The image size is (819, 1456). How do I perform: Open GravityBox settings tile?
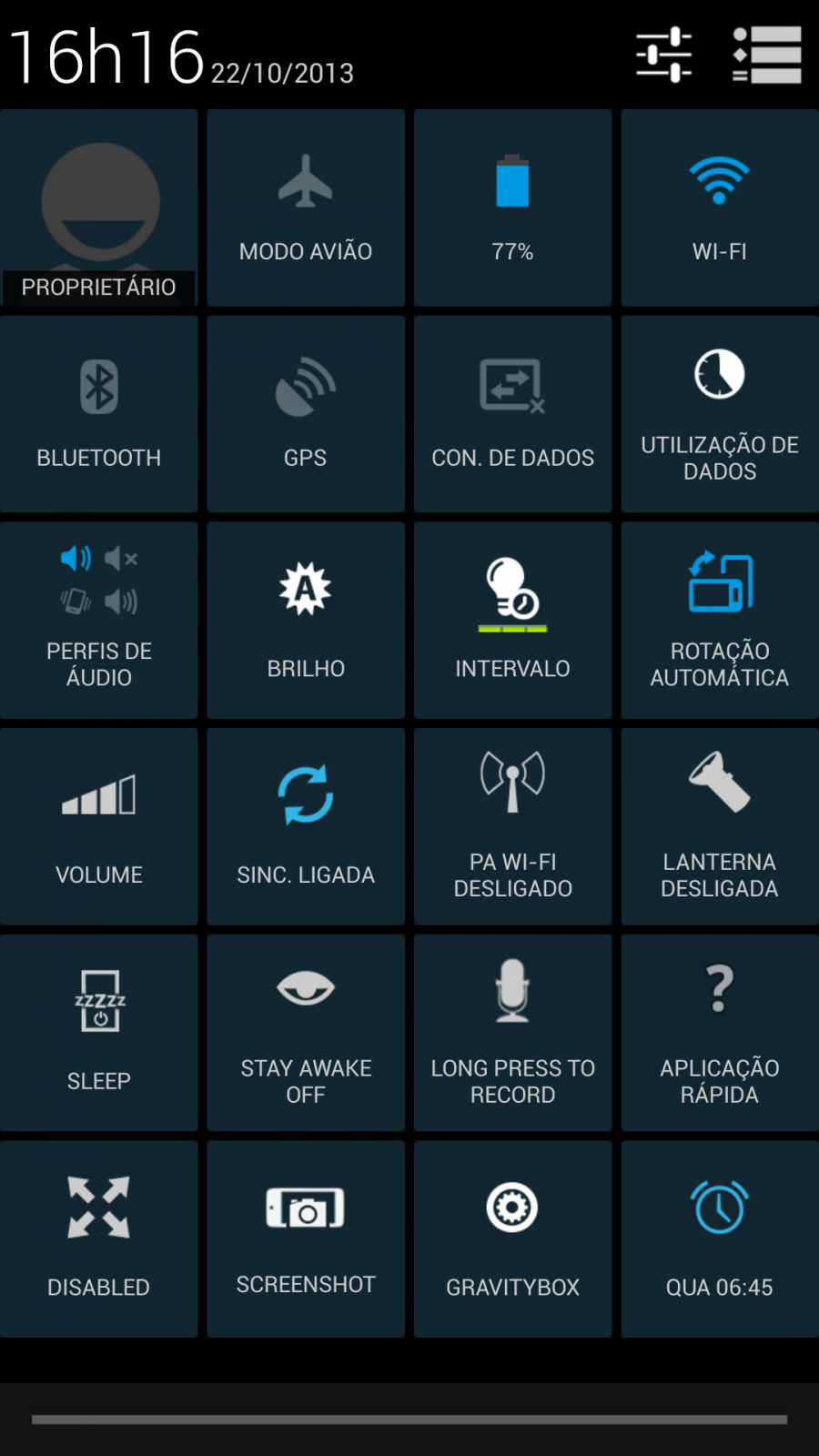pos(512,1239)
